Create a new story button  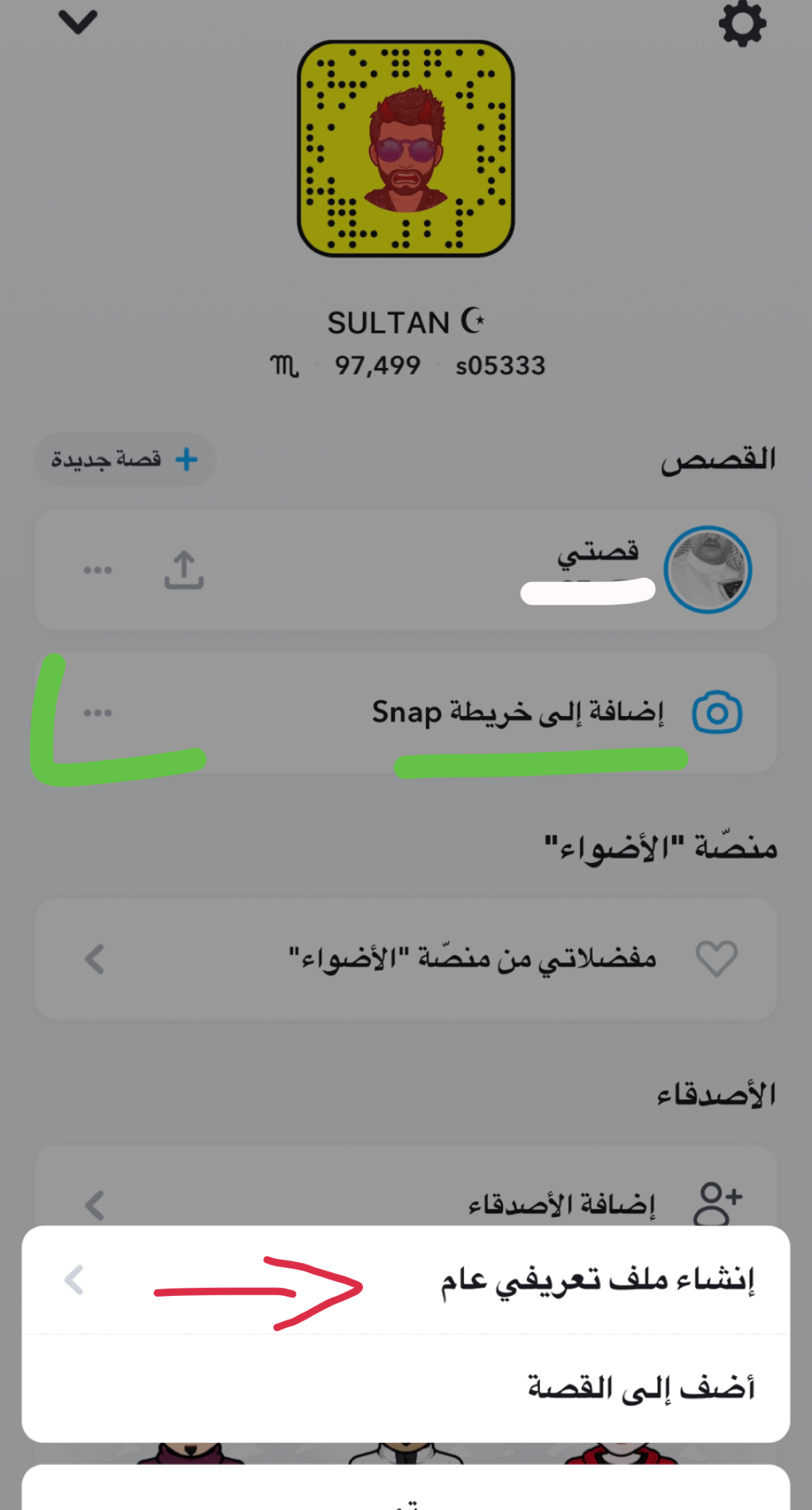pyautogui.click(x=125, y=460)
